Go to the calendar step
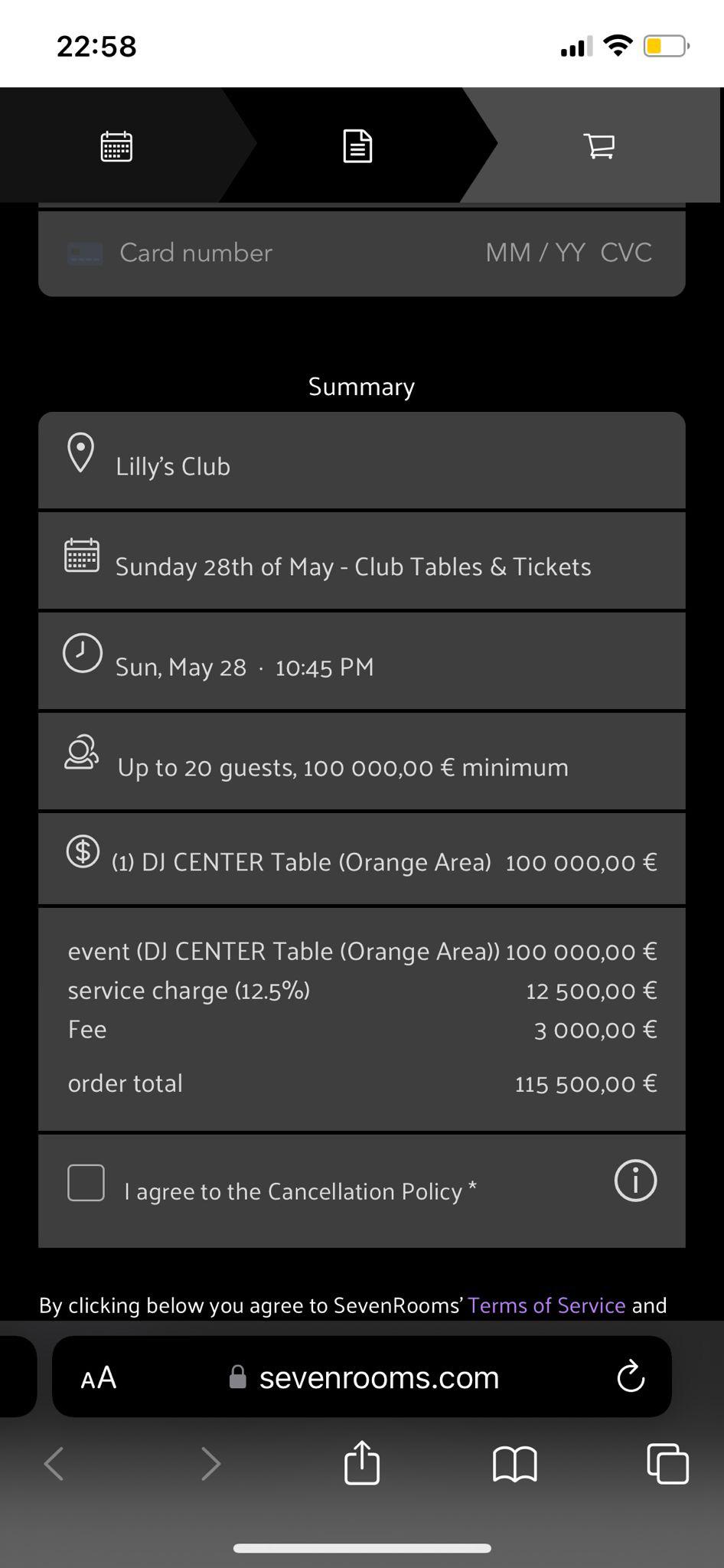This screenshot has height=1568, width=724. (116, 145)
